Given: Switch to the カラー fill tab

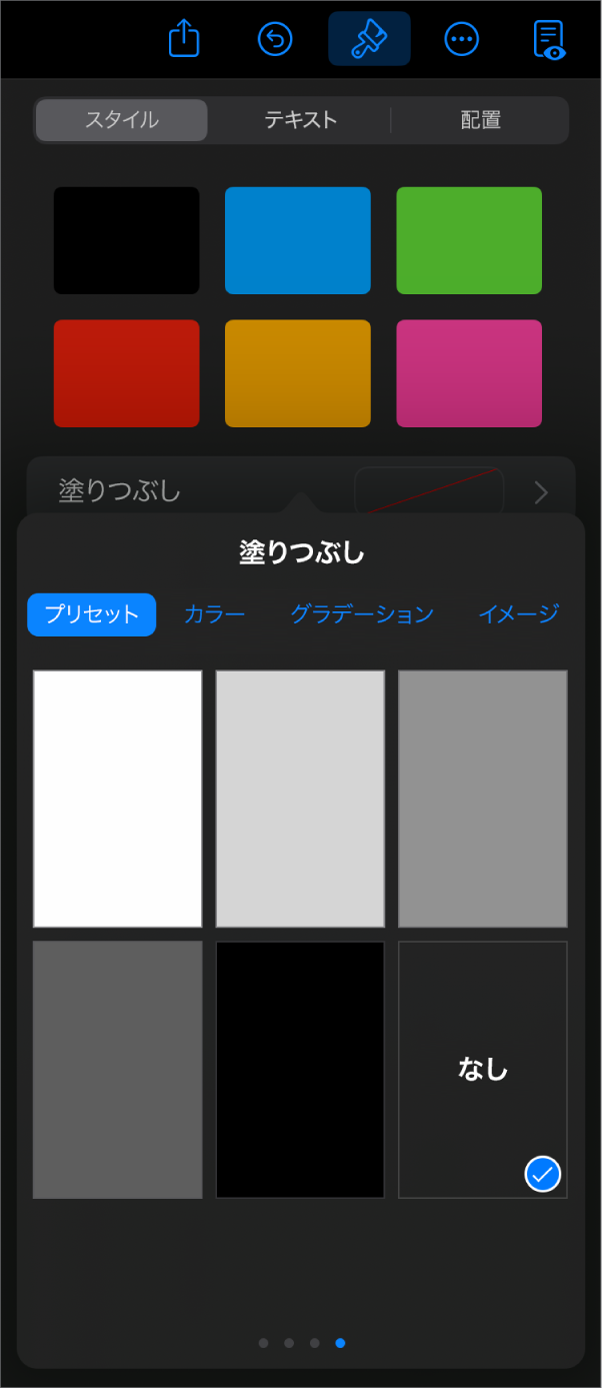Looking at the screenshot, I should pos(214,614).
